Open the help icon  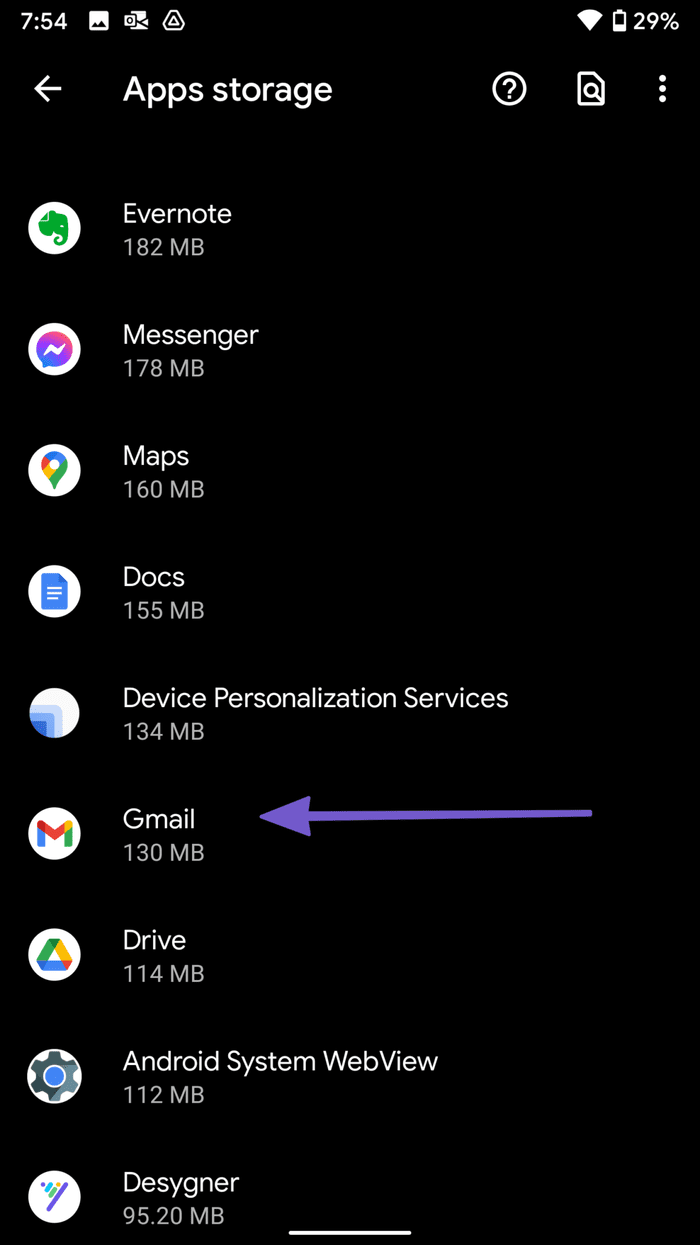tap(509, 89)
